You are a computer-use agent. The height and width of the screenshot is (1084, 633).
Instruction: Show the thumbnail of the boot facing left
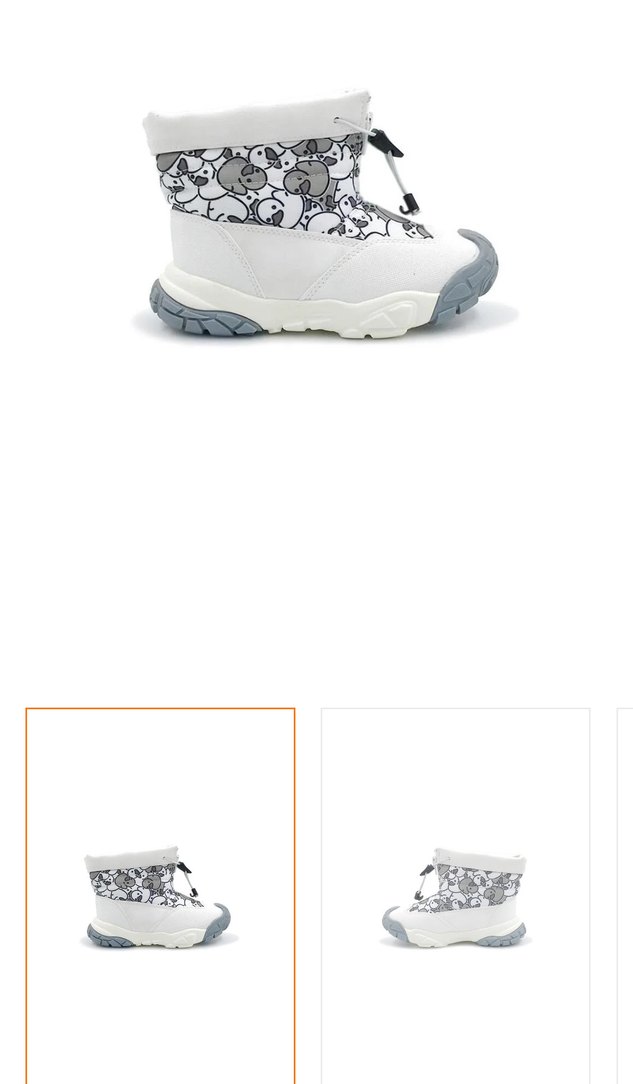pos(455,896)
